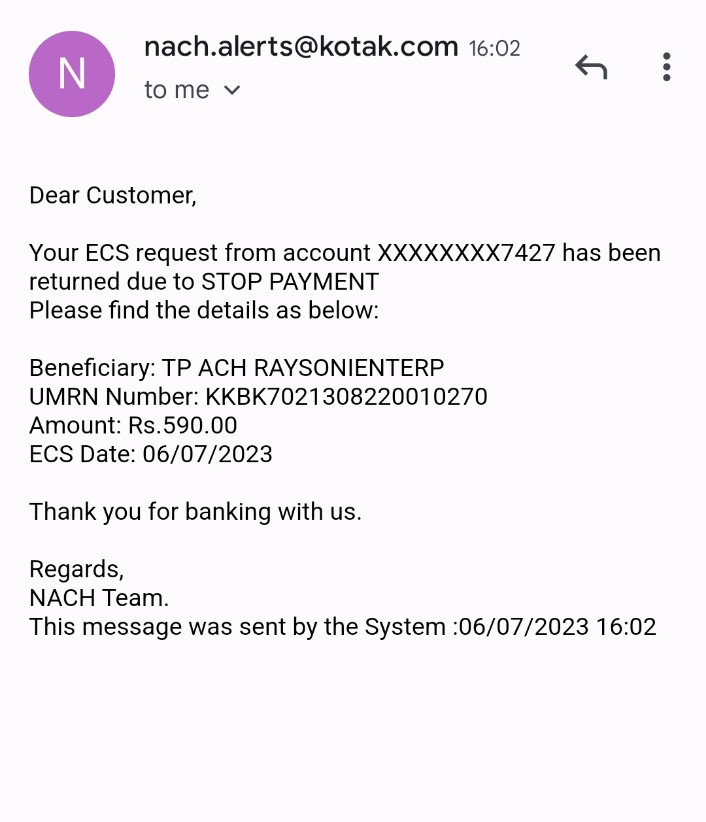The width and height of the screenshot is (706, 822).
Task: Open the email's three-dot overflow menu
Action: (666, 67)
